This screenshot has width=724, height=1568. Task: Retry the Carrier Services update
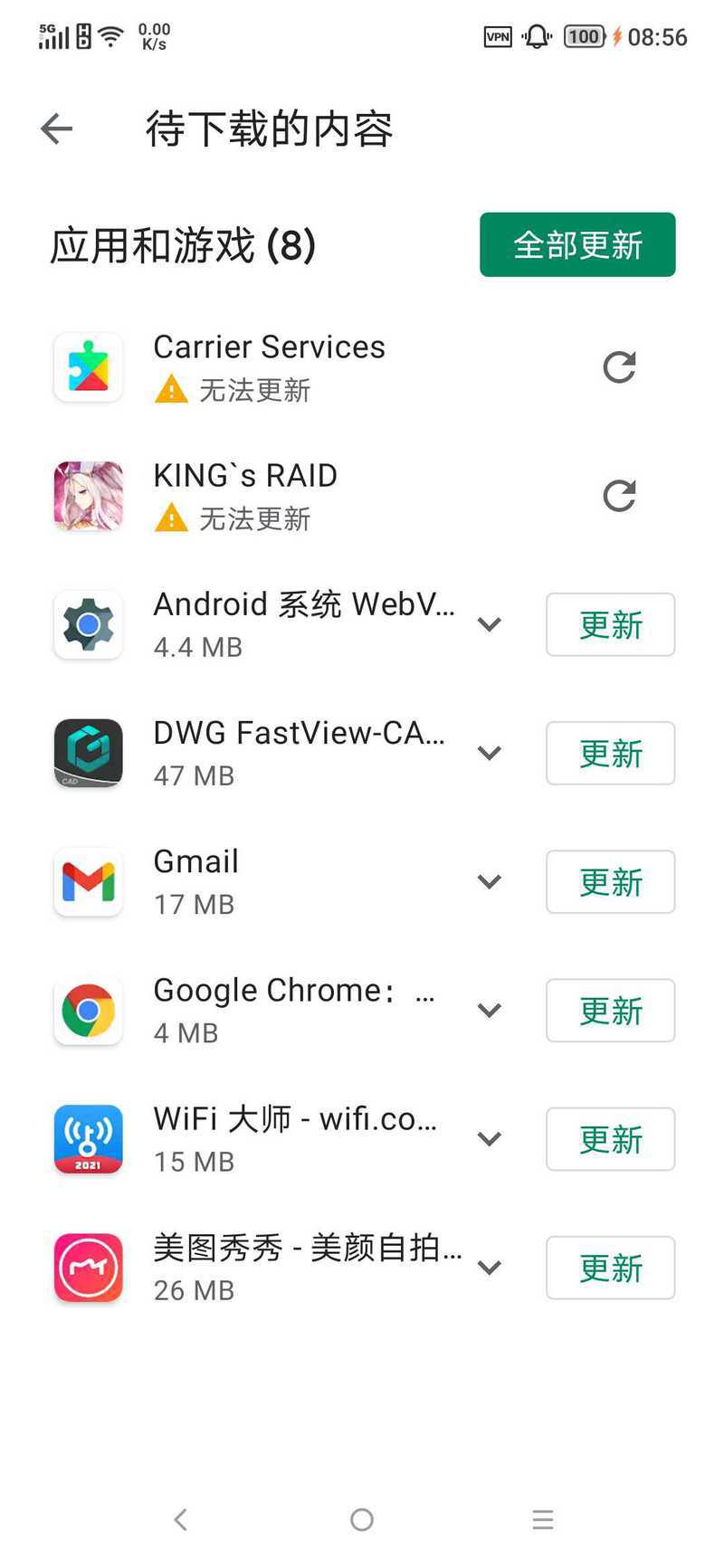pyautogui.click(x=619, y=367)
